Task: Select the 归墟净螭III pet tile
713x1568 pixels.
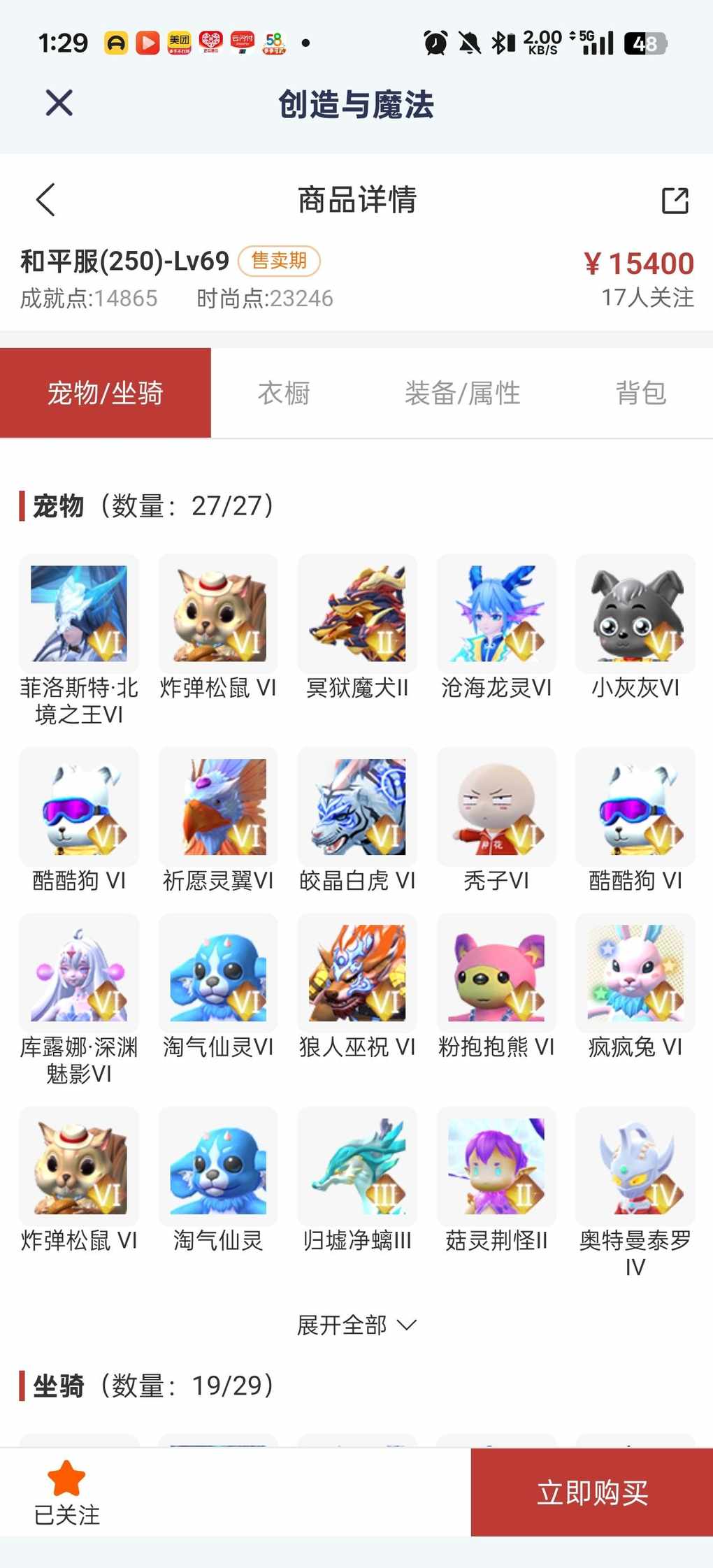Action: click(x=357, y=1166)
